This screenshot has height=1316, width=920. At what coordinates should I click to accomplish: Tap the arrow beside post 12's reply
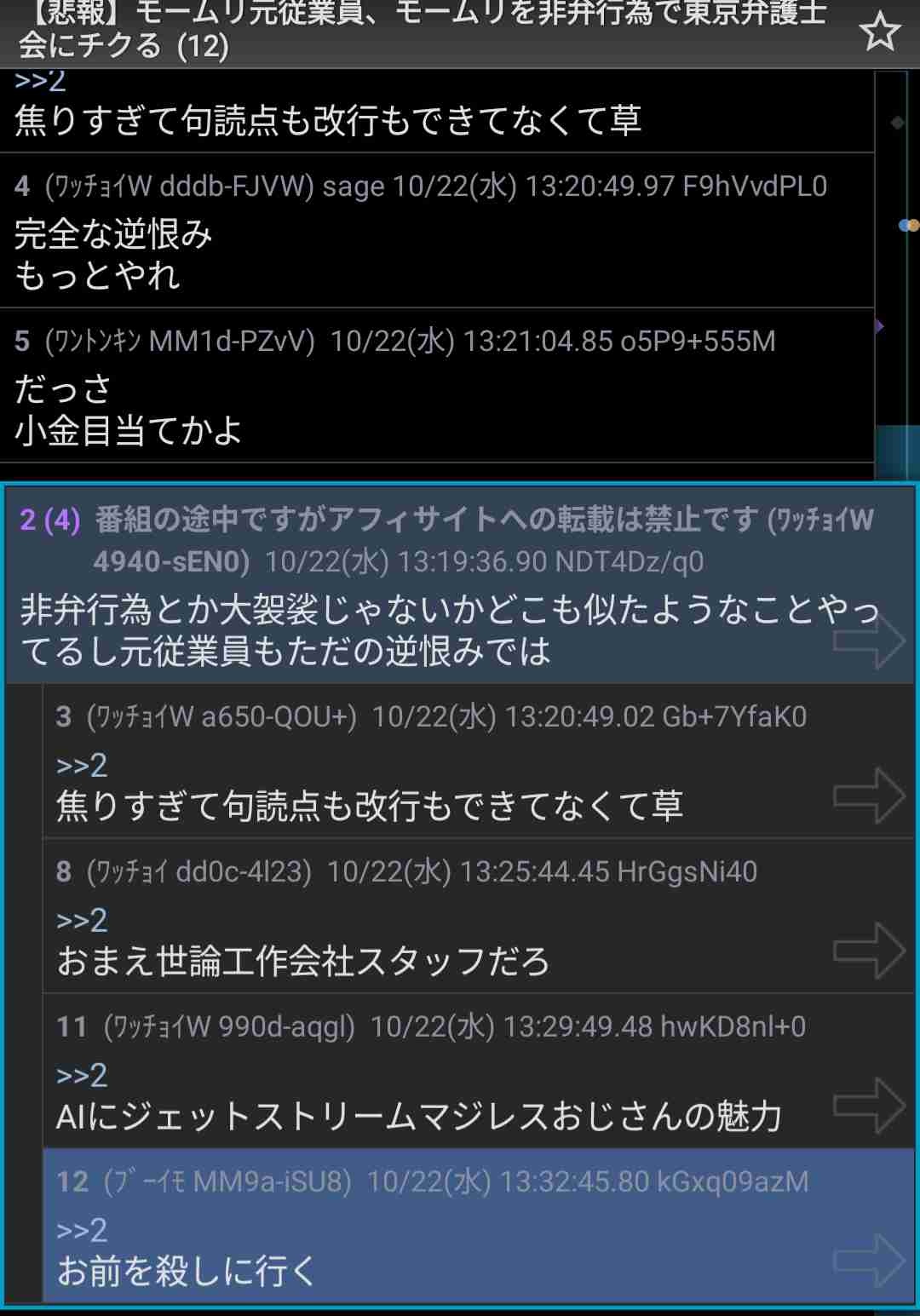[868, 1261]
